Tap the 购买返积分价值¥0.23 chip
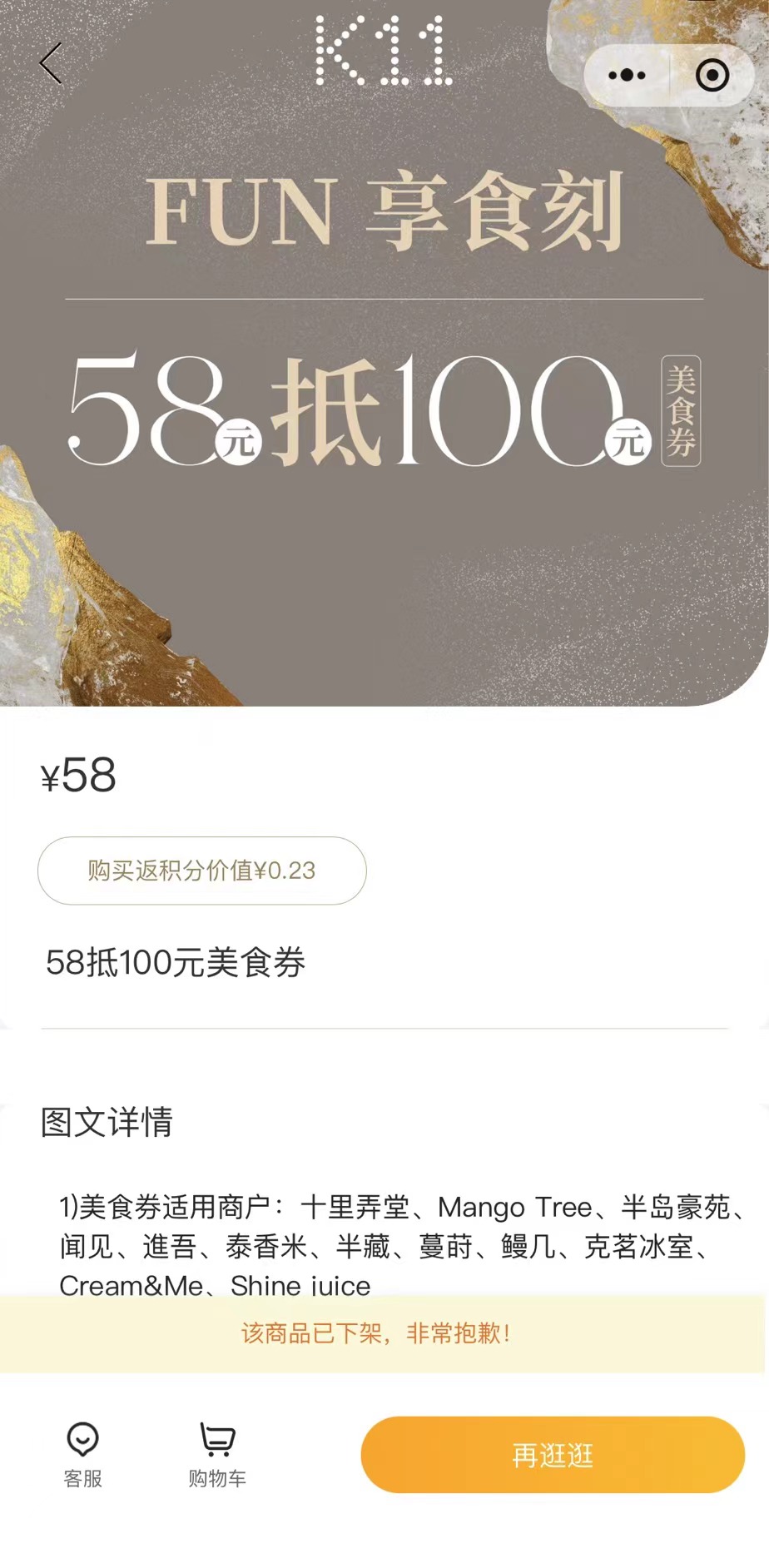Screen dimensions: 769x1568 201,871
